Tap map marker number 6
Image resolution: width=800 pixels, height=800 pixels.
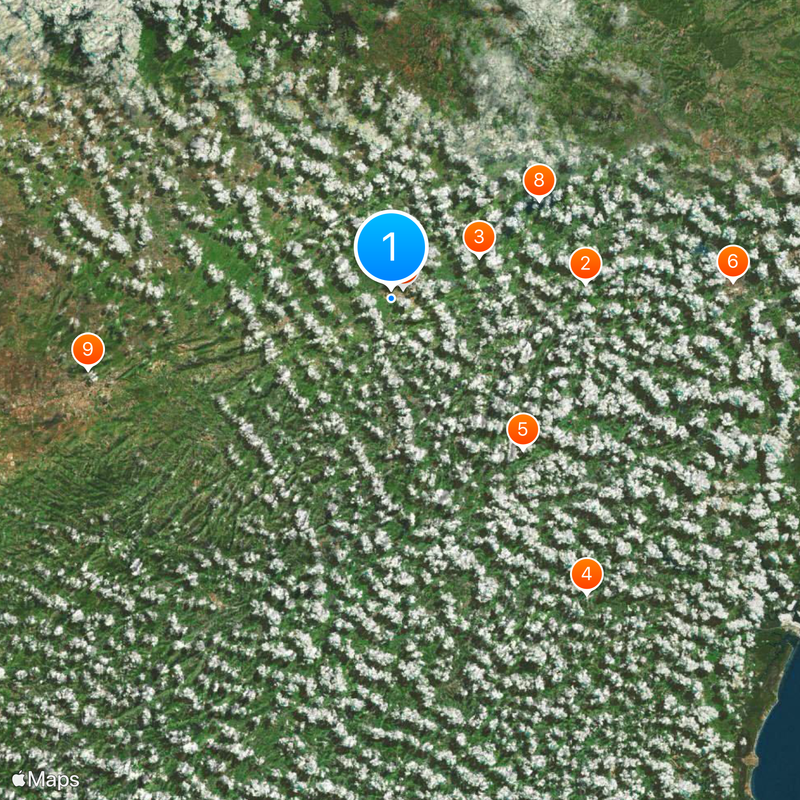732,262
